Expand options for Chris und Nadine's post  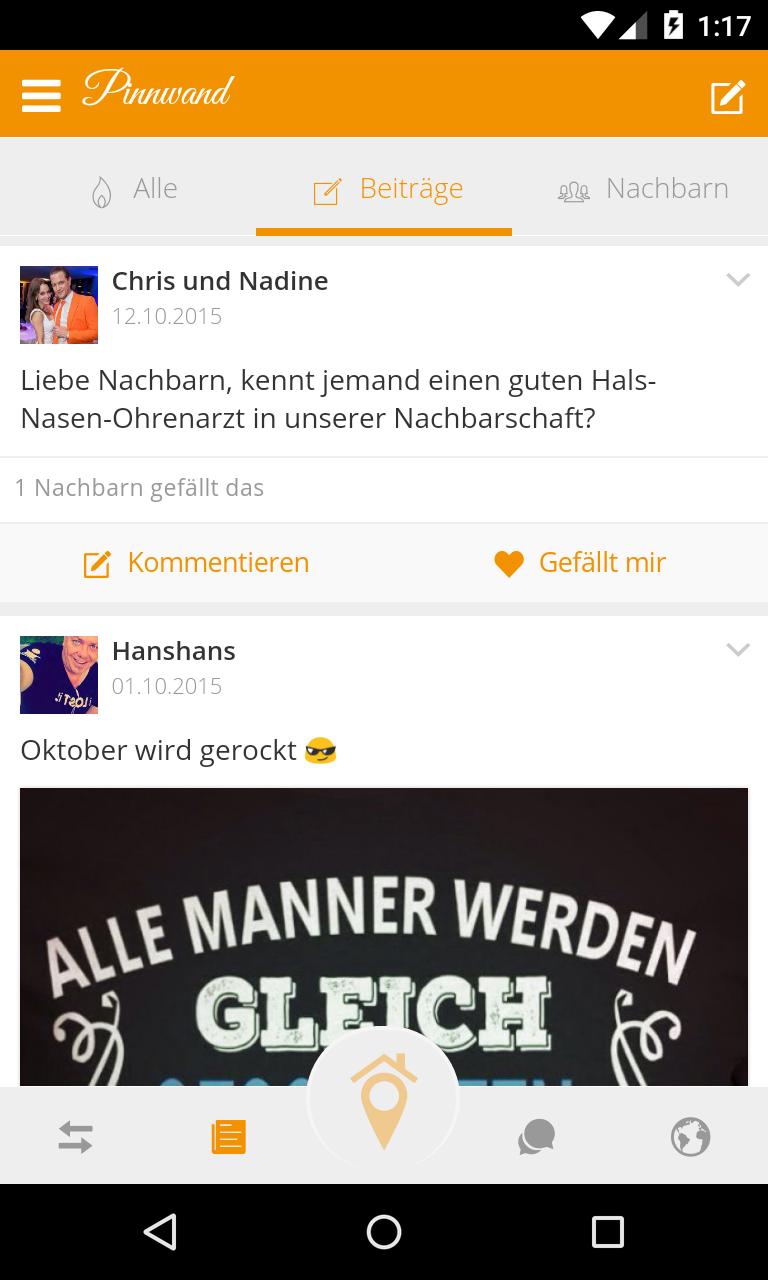(x=737, y=280)
